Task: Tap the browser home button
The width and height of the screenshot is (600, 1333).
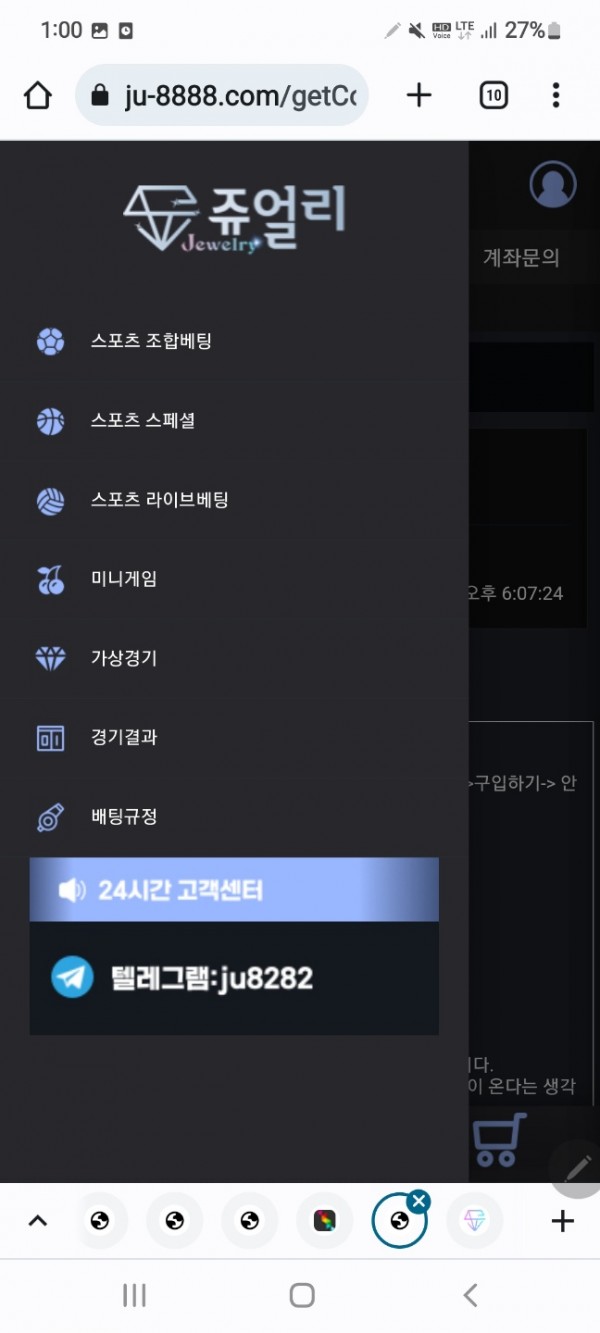Action: click(x=37, y=95)
